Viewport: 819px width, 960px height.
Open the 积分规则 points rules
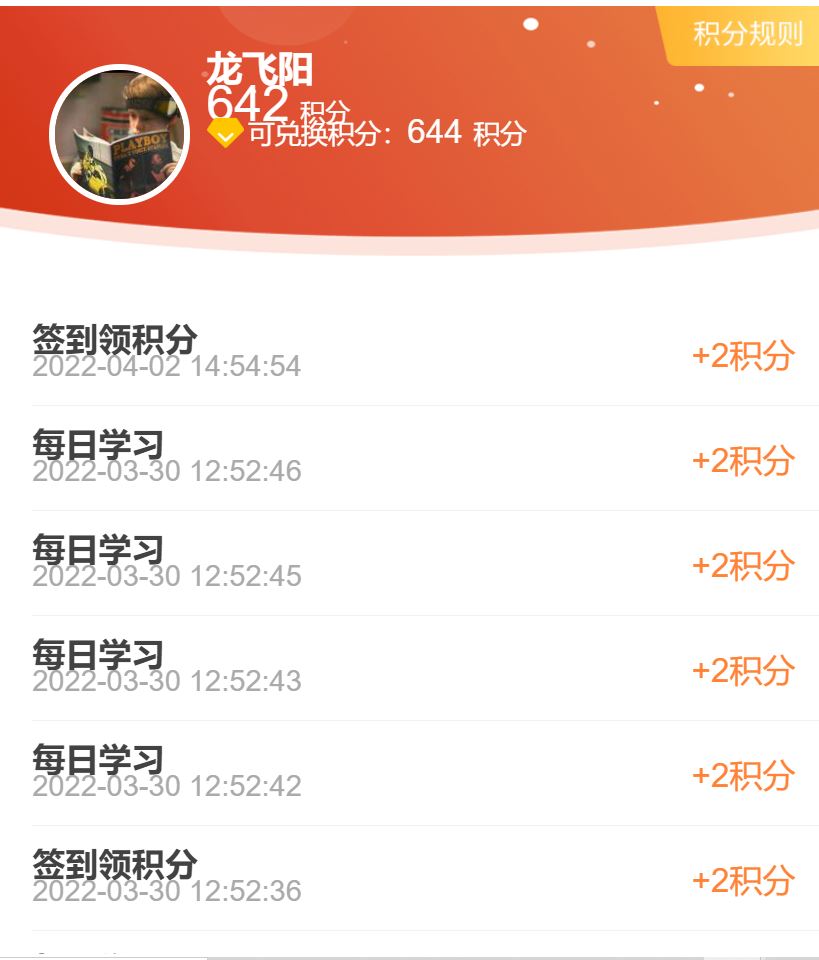[746, 34]
